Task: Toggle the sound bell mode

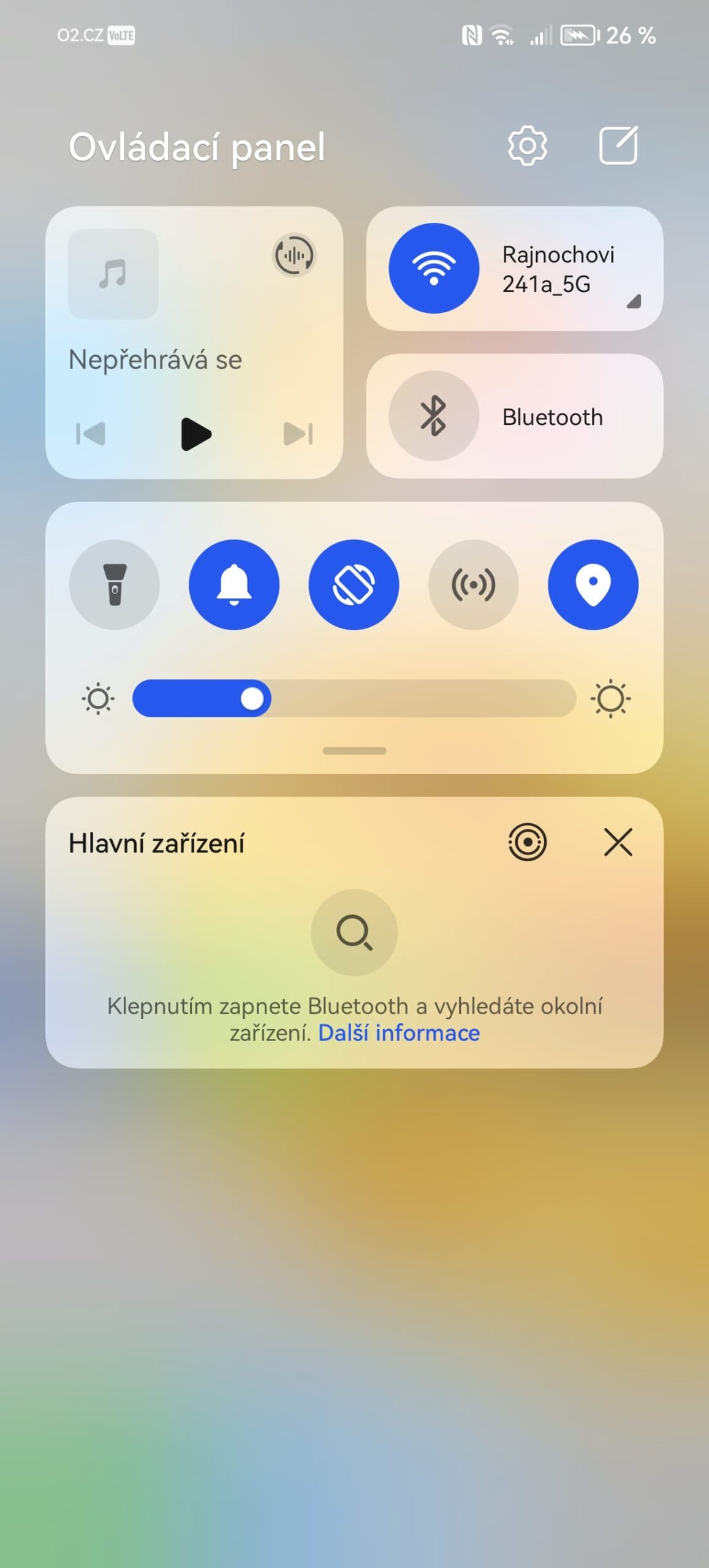Action: pyautogui.click(x=234, y=584)
